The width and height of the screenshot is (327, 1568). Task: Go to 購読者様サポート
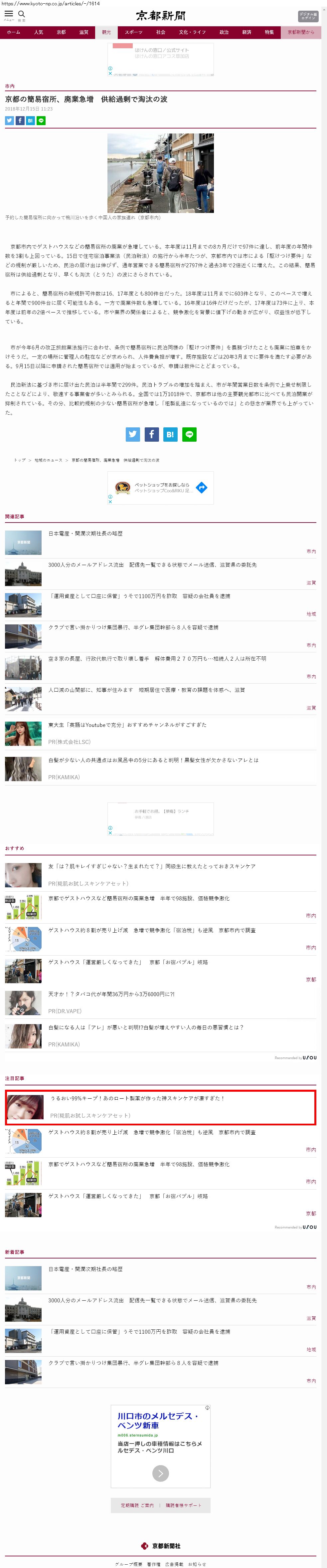pyautogui.click(x=183, y=1505)
